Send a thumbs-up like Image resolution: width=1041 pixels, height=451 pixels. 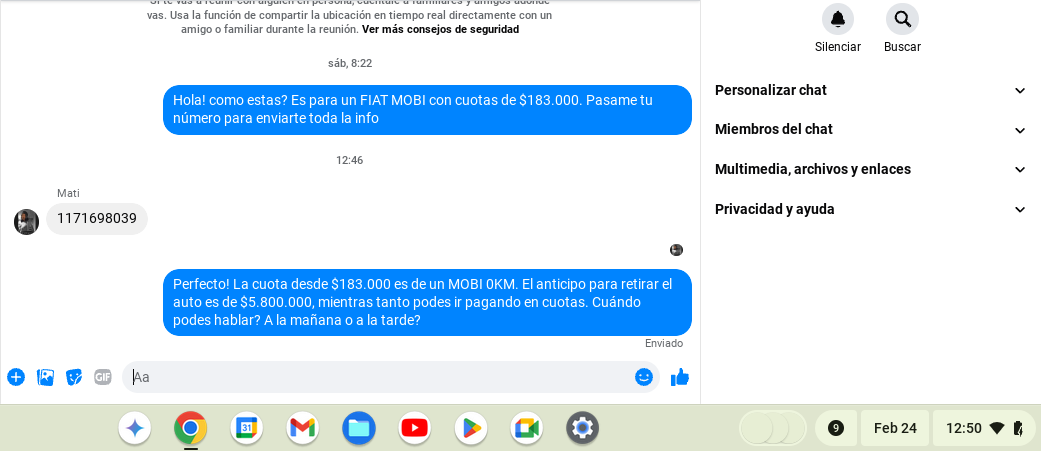[680, 377]
